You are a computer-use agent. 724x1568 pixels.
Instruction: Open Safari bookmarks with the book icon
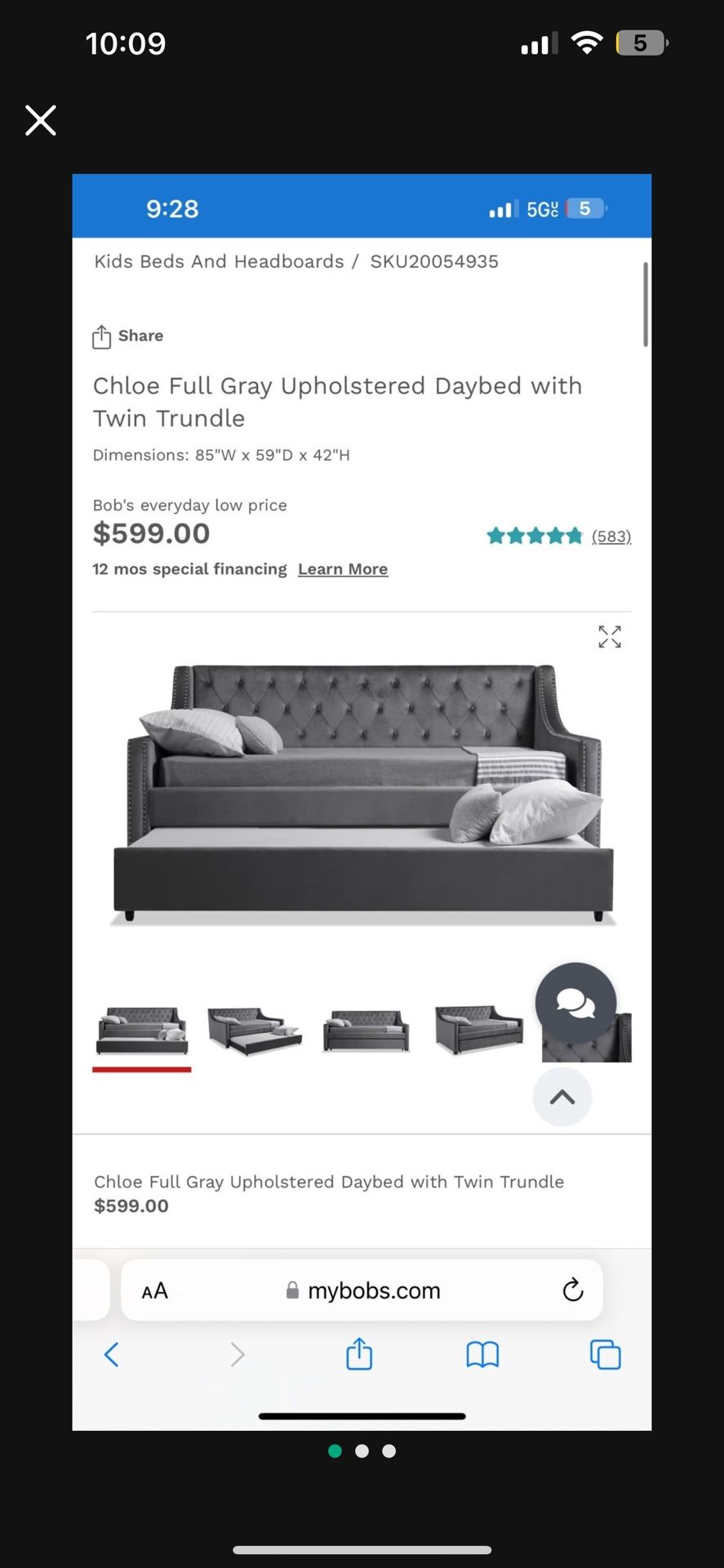pos(482,1354)
